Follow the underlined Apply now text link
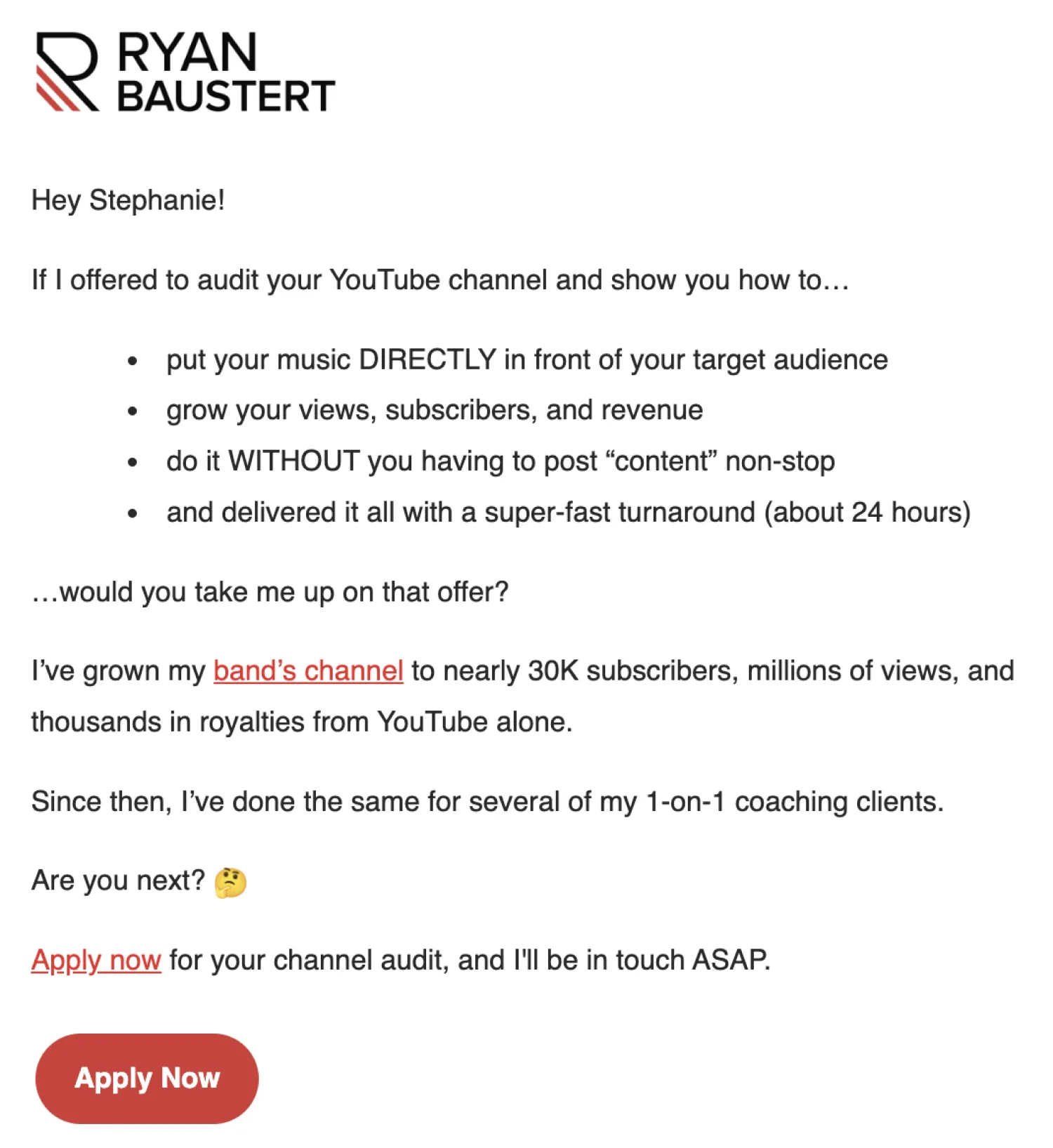This screenshot has width=1053, height=1148. [96, 960]
